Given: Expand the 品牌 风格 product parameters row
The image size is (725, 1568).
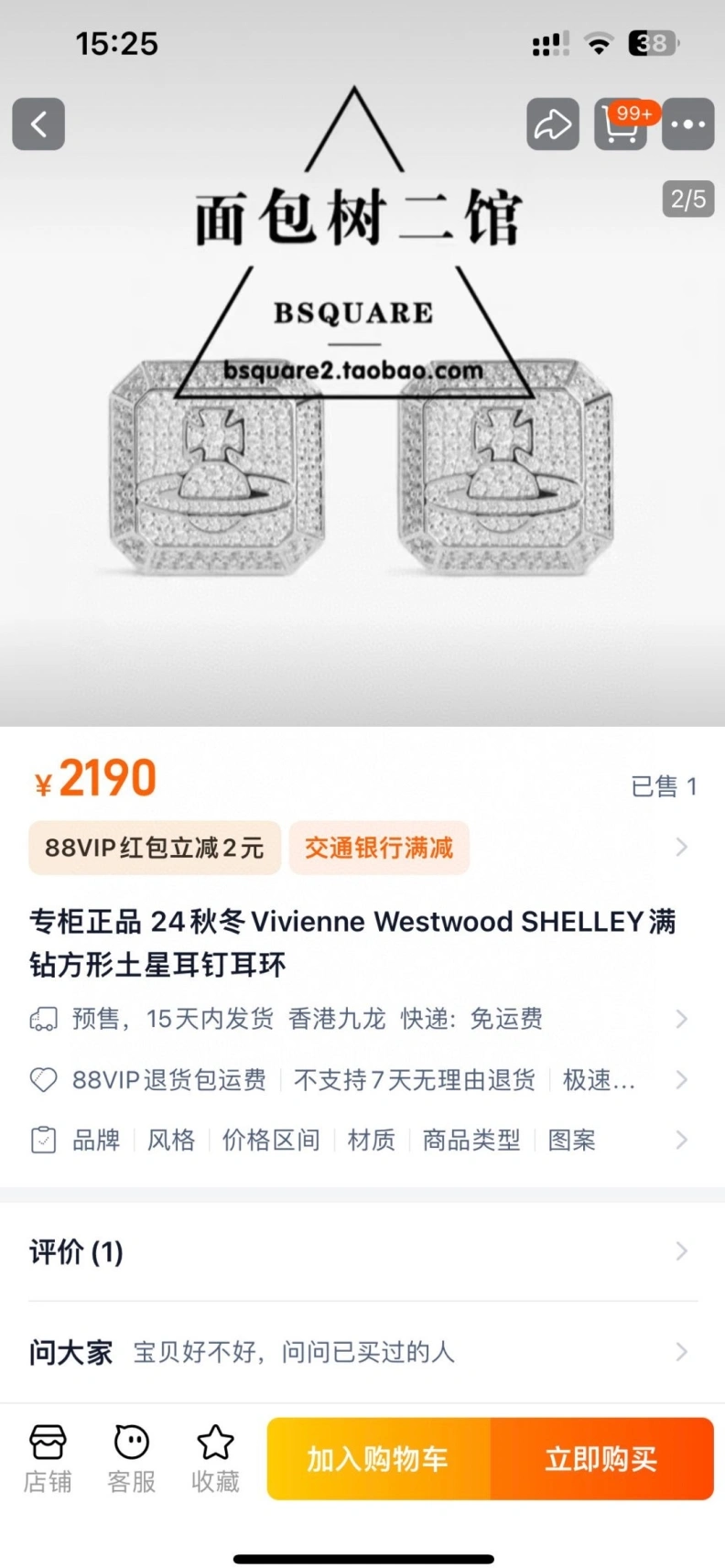Looking at the screenshot, I should click(357, 1141).
